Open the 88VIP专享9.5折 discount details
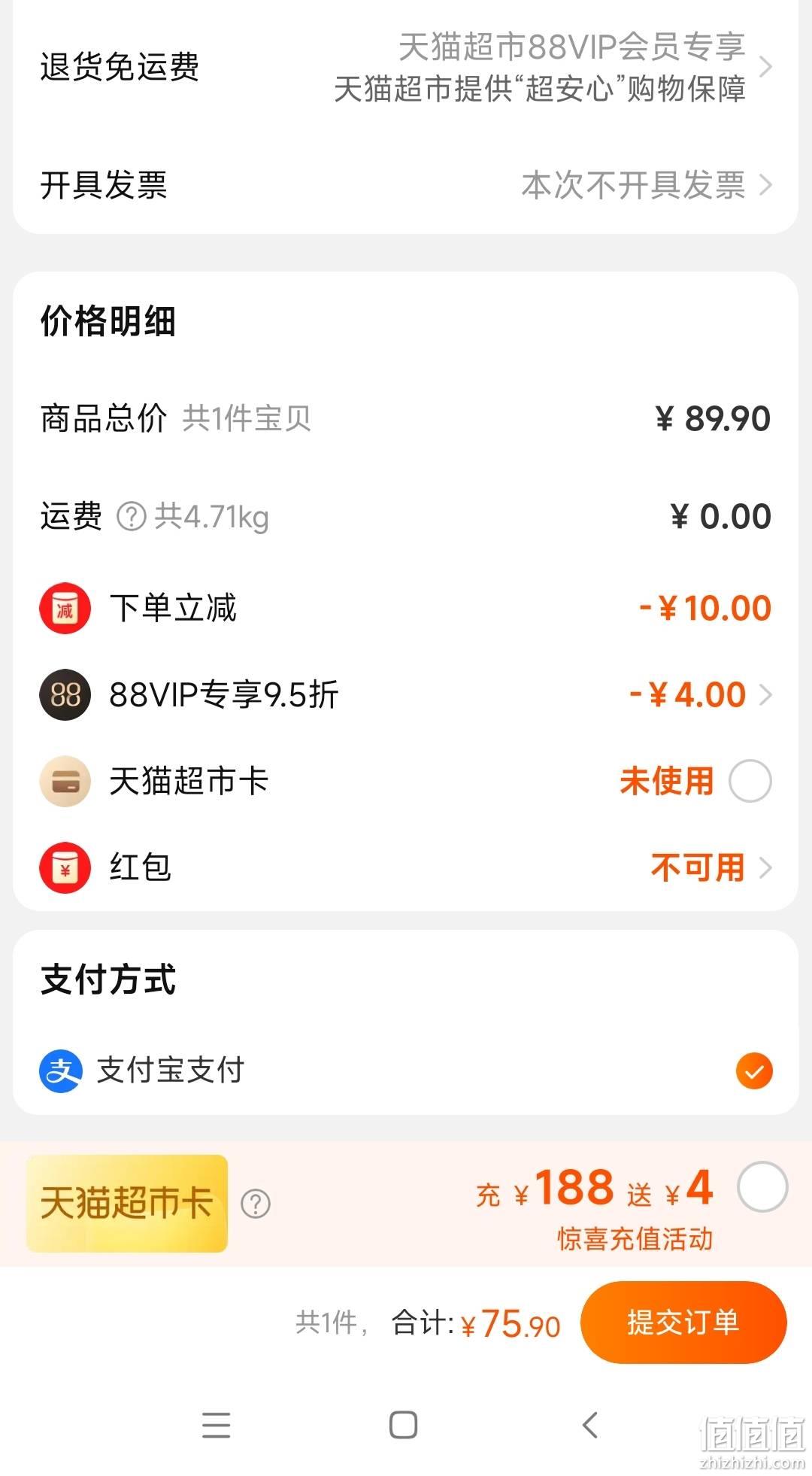Image resolution: width=812 pixels, height=1476 pixels. click(406, 694)
